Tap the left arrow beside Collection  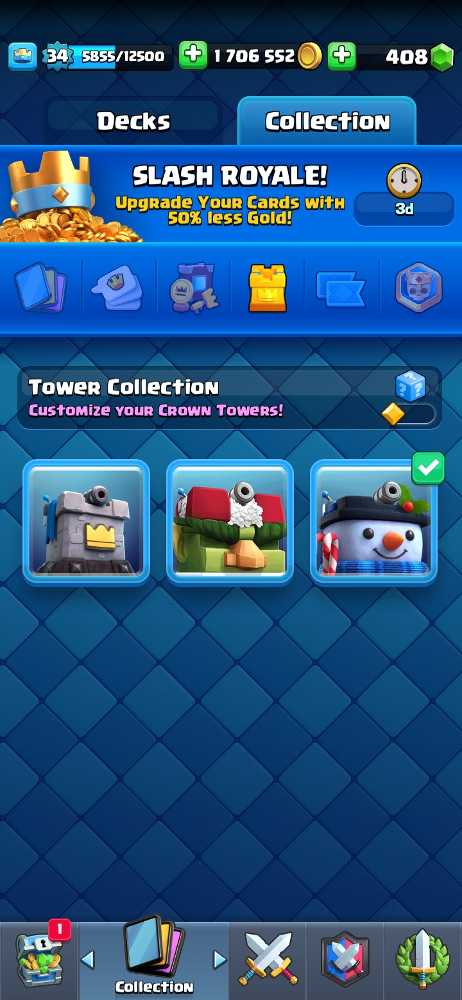(x=88, y=959)
